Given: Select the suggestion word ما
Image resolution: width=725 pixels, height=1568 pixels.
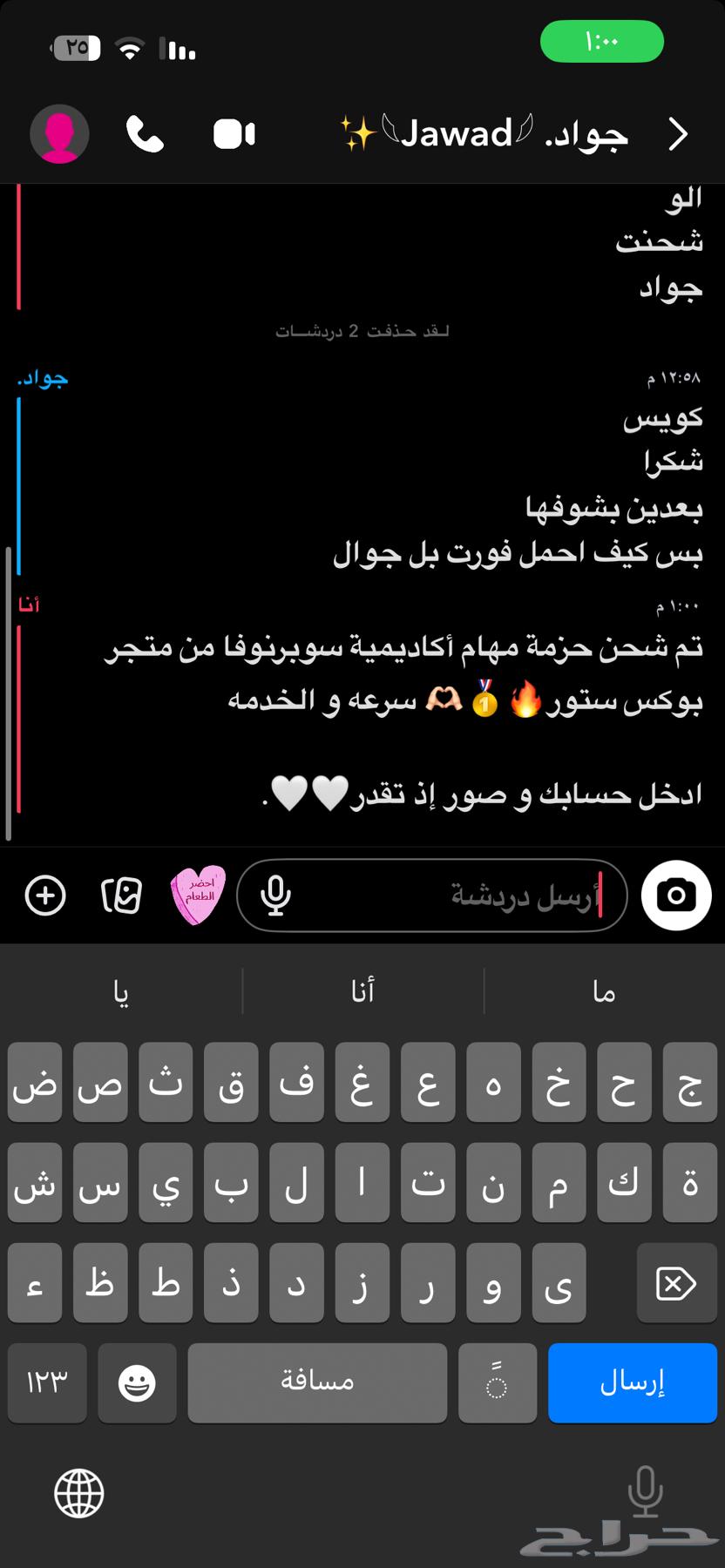Looking at the screenshot, I should pyautogui.click(x=604, y=990).
